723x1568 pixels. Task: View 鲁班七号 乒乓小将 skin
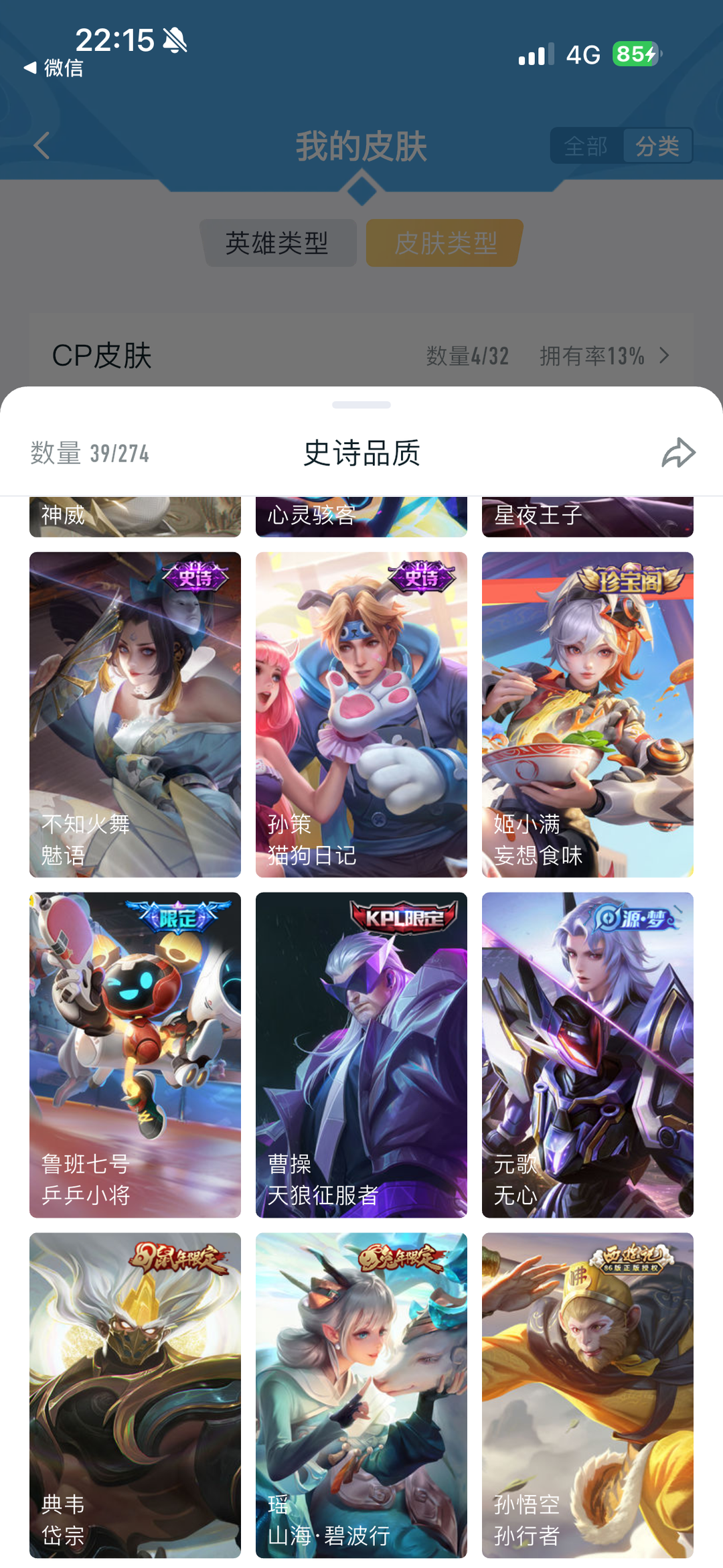click(135, 1054)
